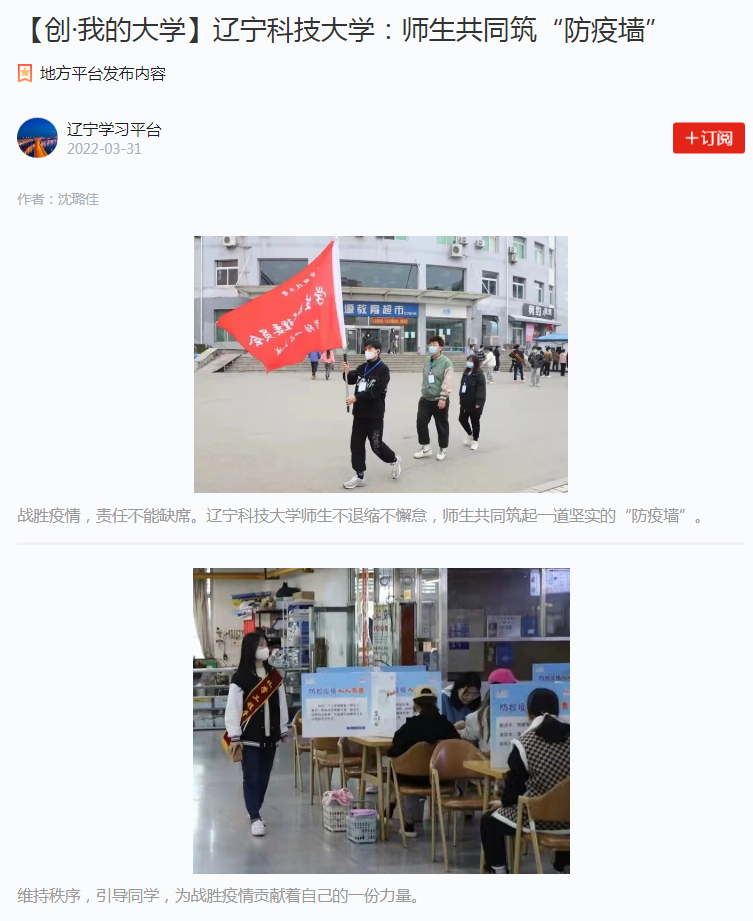The image size is (753, 921).
Task: Open the 辽宁学习平台 publisher name
Action: (113, 129)
